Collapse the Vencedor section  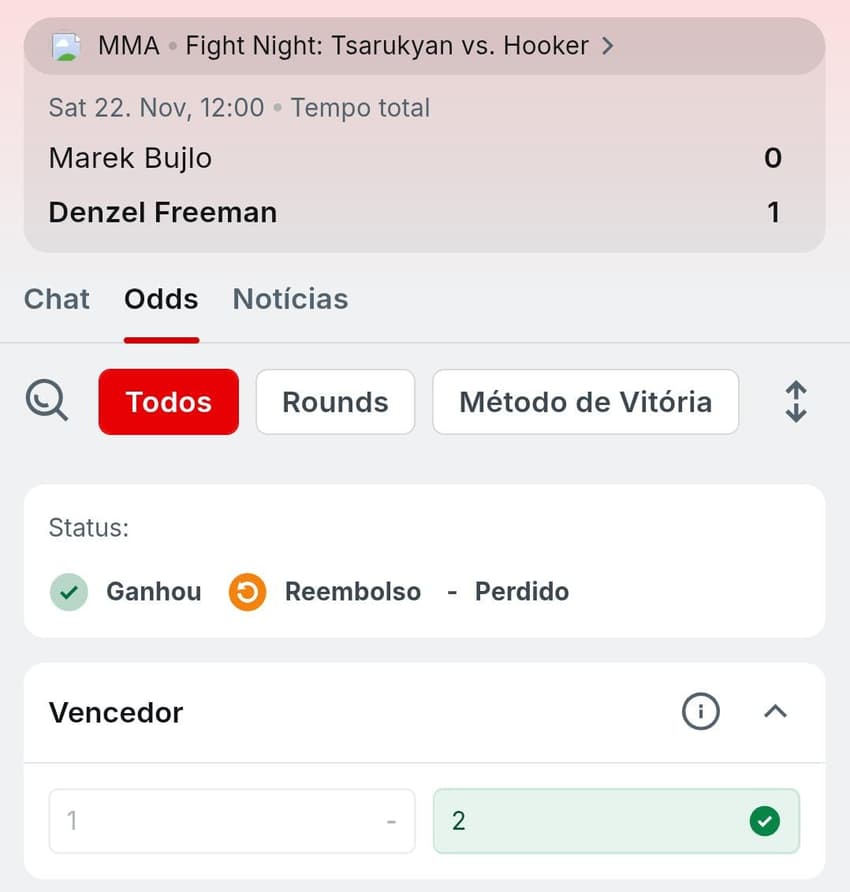click(x=775, y=712)
